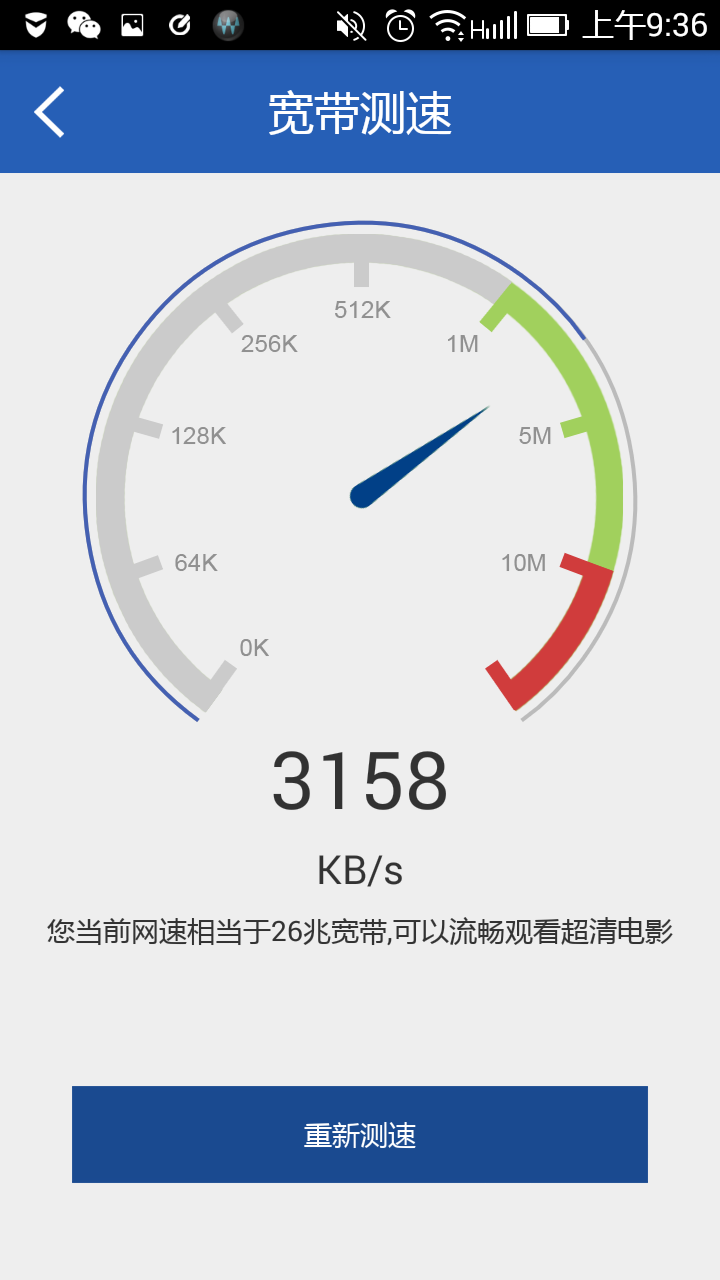Tap the 26兆宽带 description text

click(360, 930)
